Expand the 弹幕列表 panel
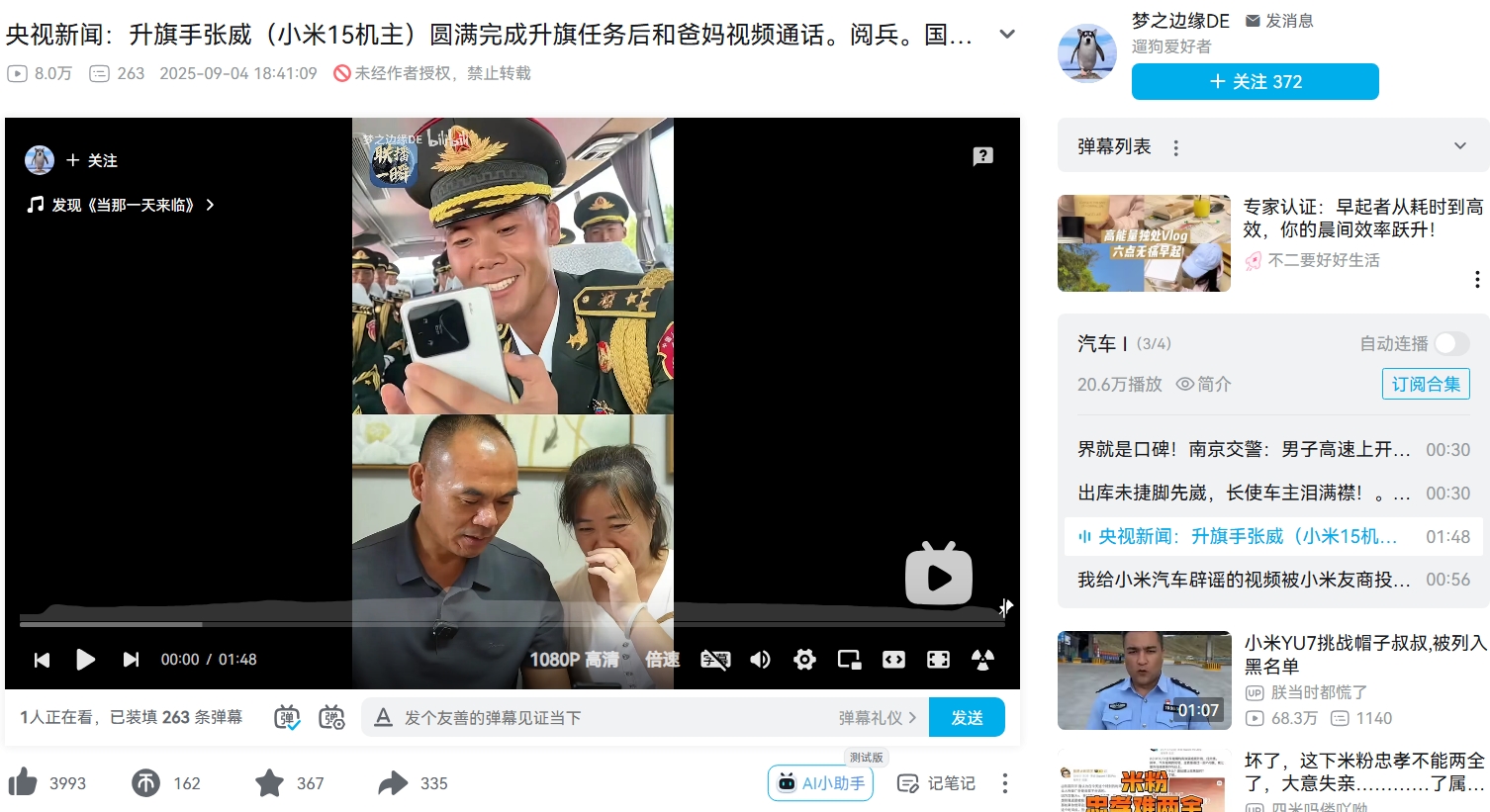This screenshot has height=812, width=1490. point(1459,146)
